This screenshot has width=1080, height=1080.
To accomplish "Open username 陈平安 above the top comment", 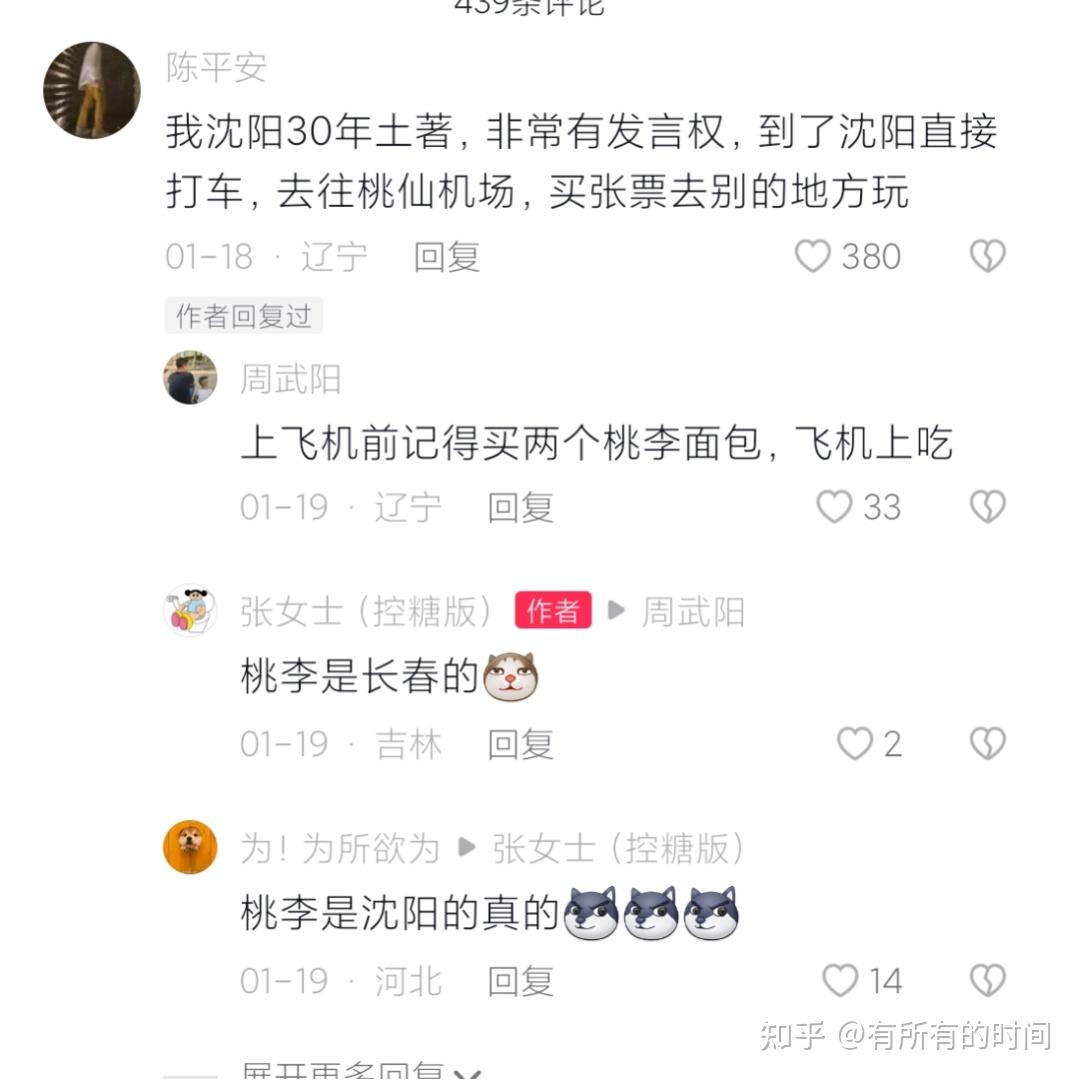I will (216, 68).
